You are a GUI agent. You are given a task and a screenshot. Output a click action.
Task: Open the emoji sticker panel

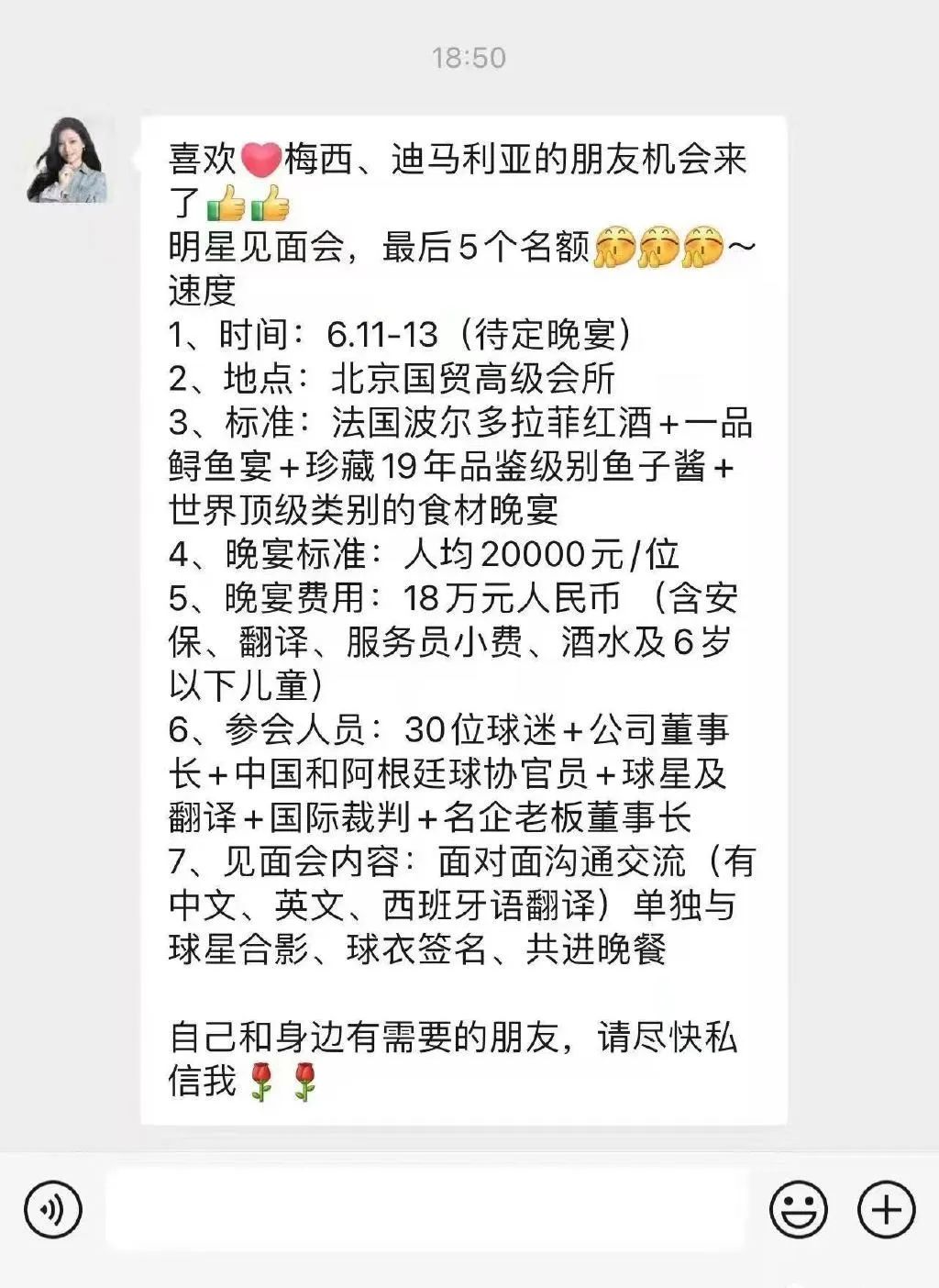coord(798,1209)
